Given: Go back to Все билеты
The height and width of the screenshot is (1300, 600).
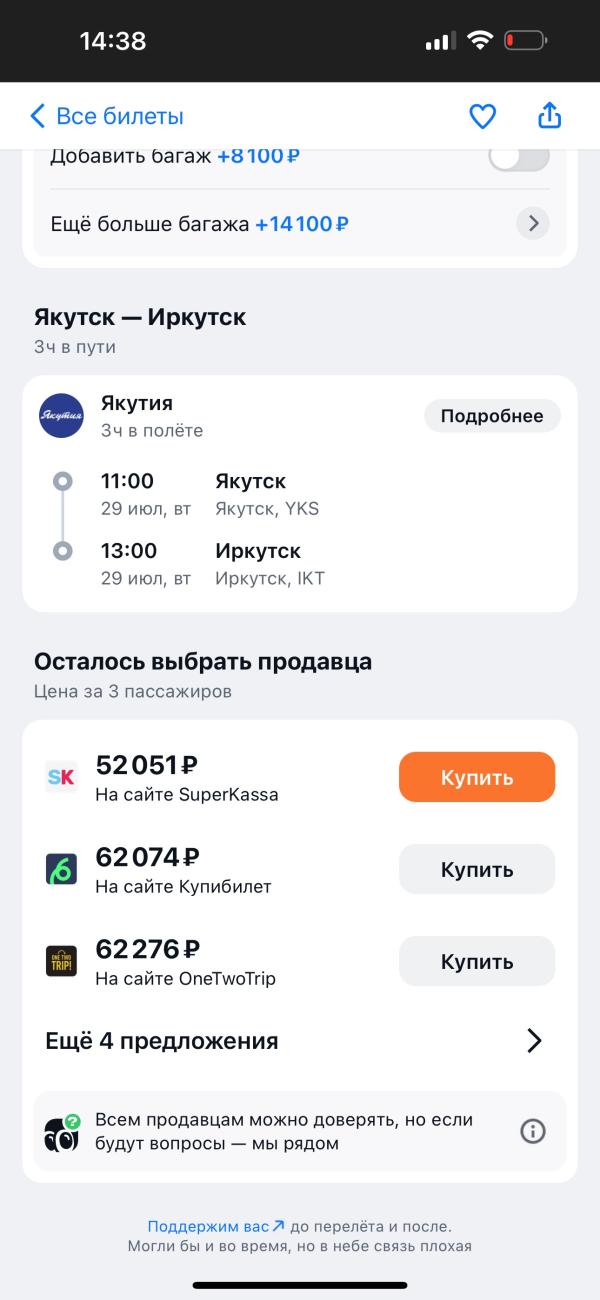Looking at the screenshot, I should pos(106,117).
